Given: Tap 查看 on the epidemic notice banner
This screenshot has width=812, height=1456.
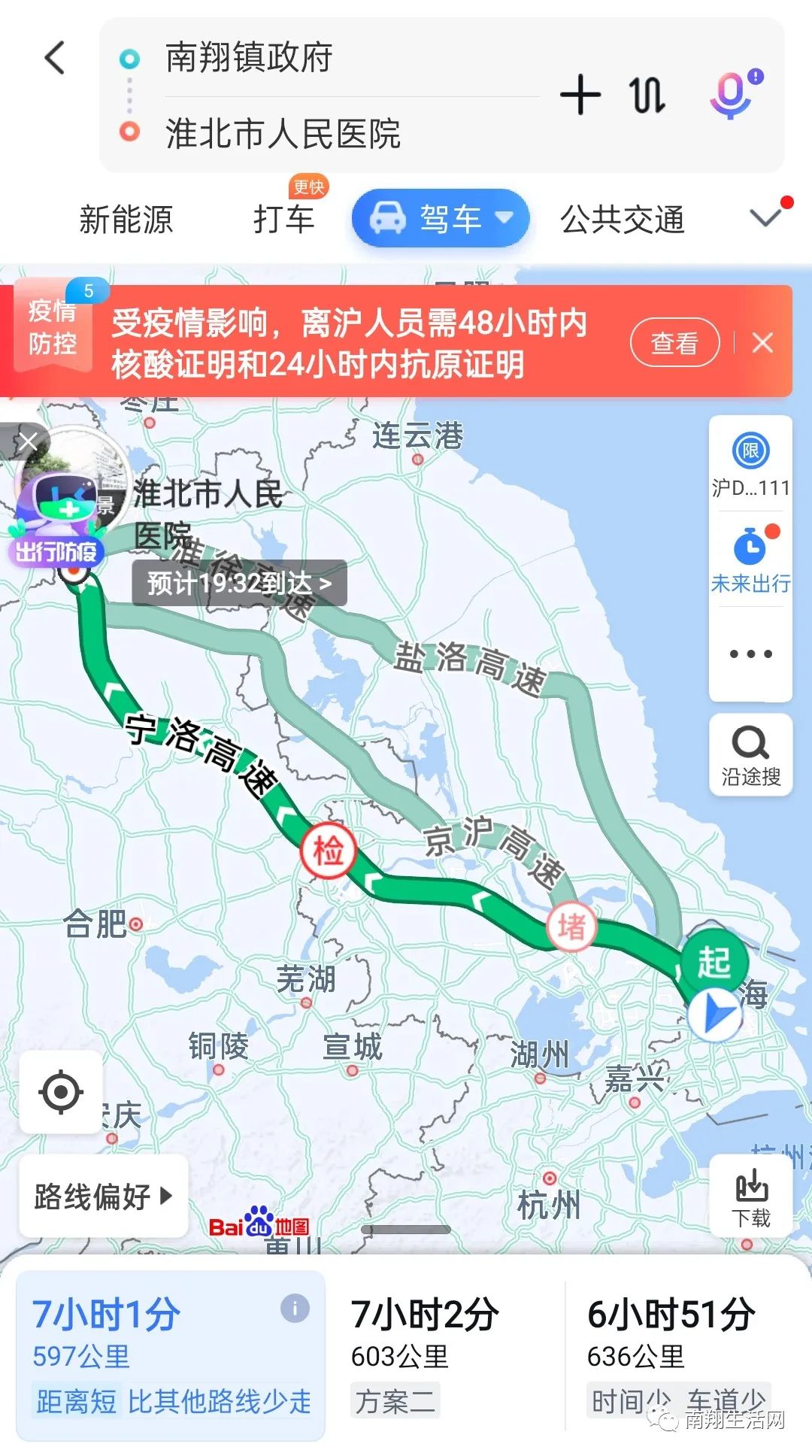Looking at the screenshot, I should (674, 343).
